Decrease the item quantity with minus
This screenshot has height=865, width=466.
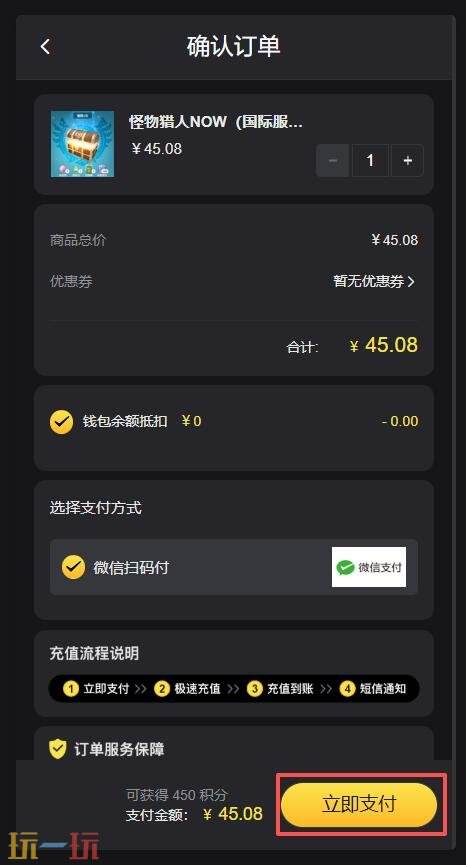point(333,161)
